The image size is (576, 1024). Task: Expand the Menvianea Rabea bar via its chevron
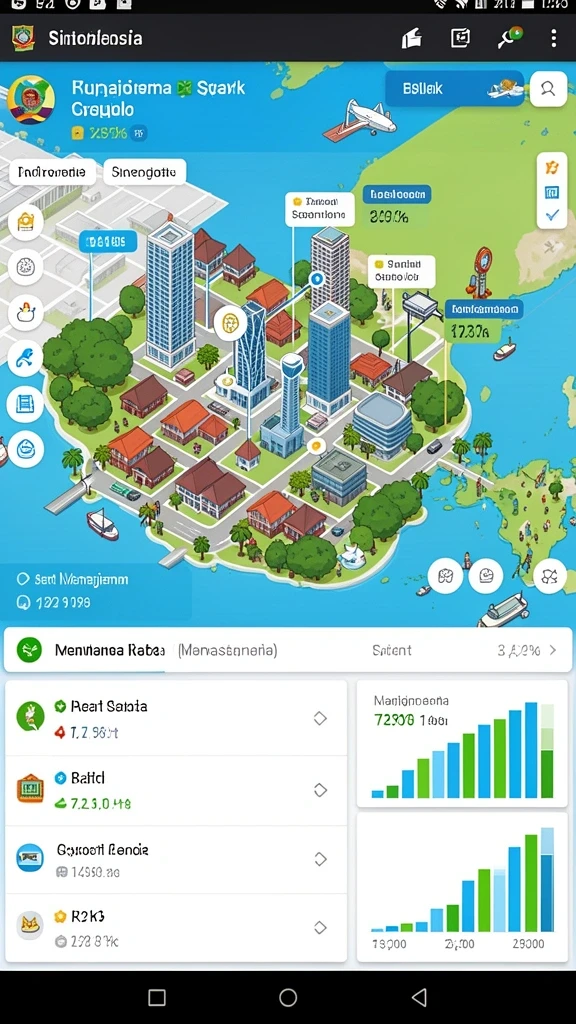click(552, 650)
